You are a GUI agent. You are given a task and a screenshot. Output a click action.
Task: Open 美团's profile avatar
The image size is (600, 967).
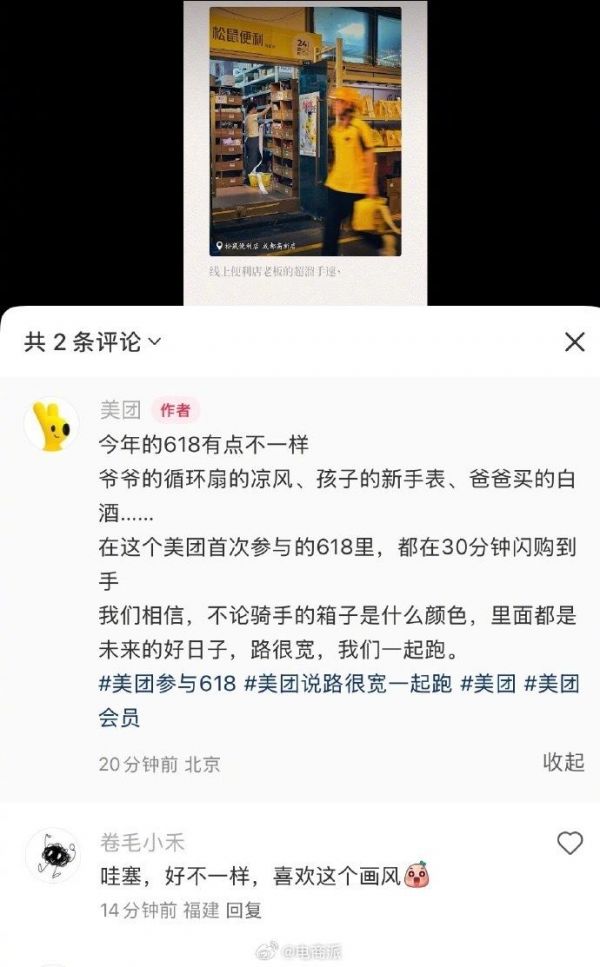pyautogui.click(x=51, y=424)
